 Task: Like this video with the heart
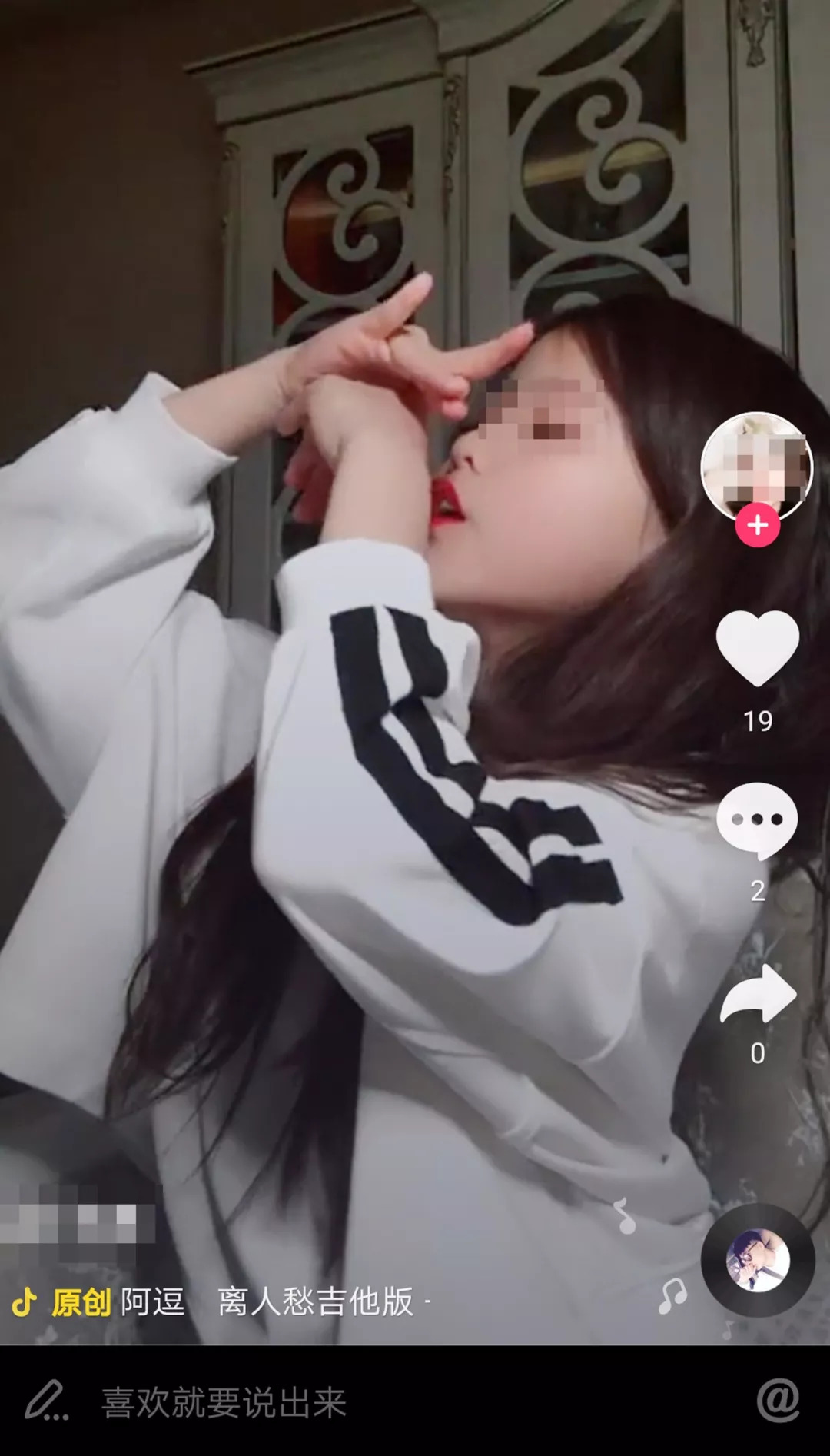click(757, 648)
